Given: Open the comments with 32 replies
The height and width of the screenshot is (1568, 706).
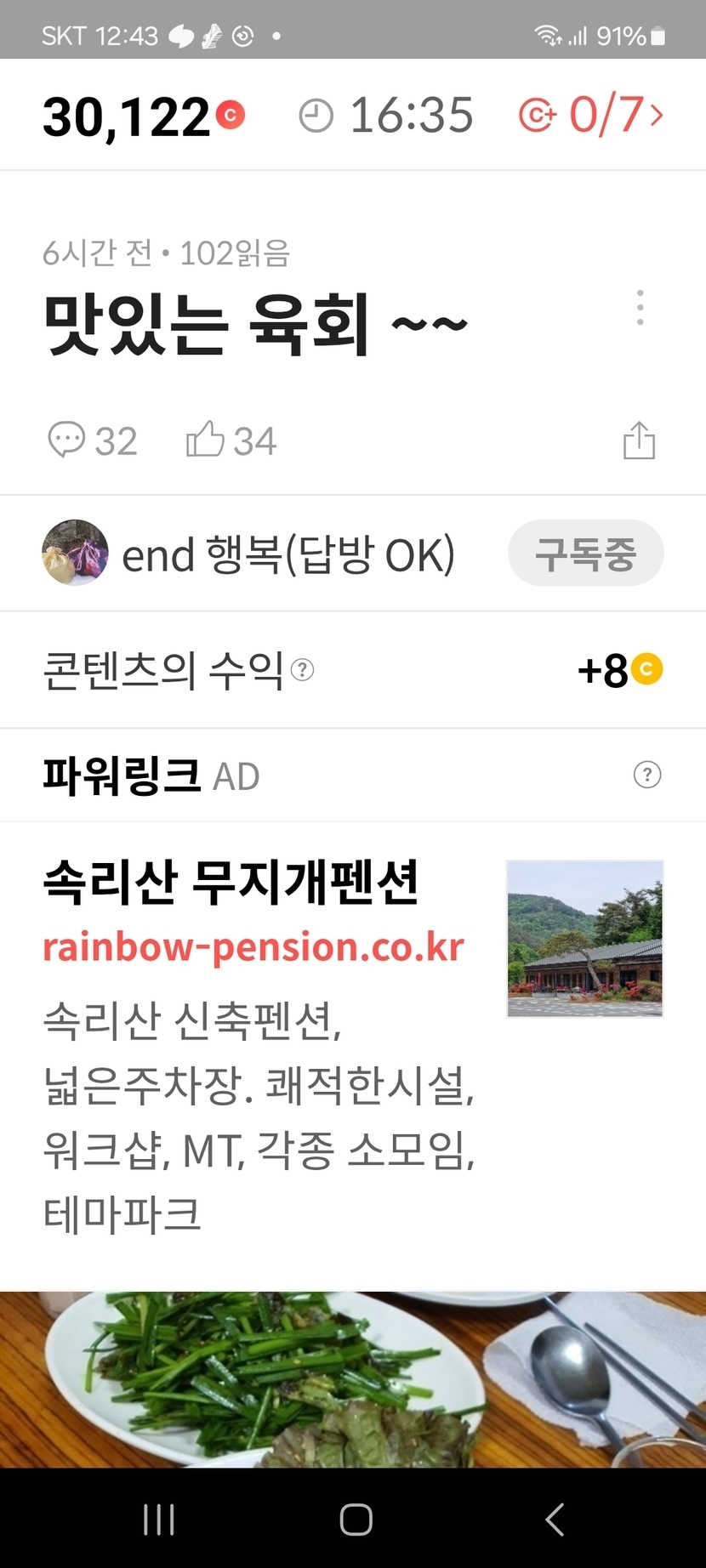Looking at the screenshot, I should (x=92, y=440).
